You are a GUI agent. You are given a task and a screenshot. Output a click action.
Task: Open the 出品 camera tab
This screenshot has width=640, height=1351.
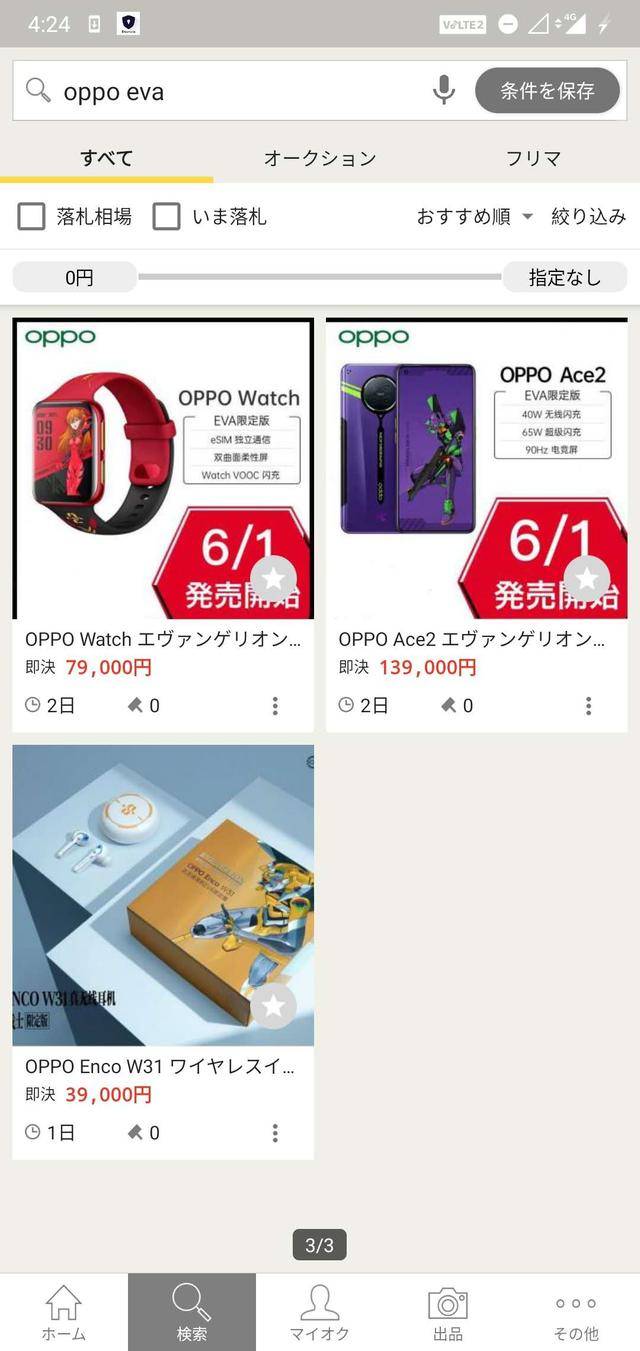[x=447, y=1312]
